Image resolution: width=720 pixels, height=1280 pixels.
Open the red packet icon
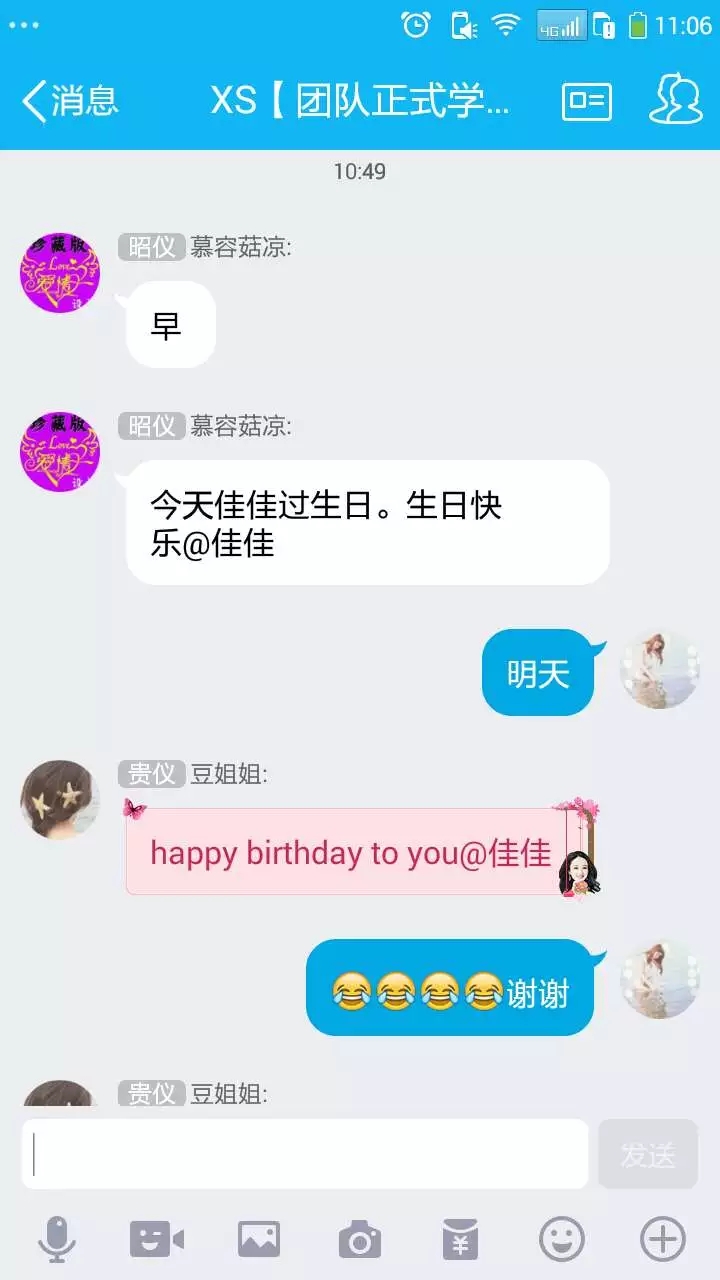[x=460, y=1240]
